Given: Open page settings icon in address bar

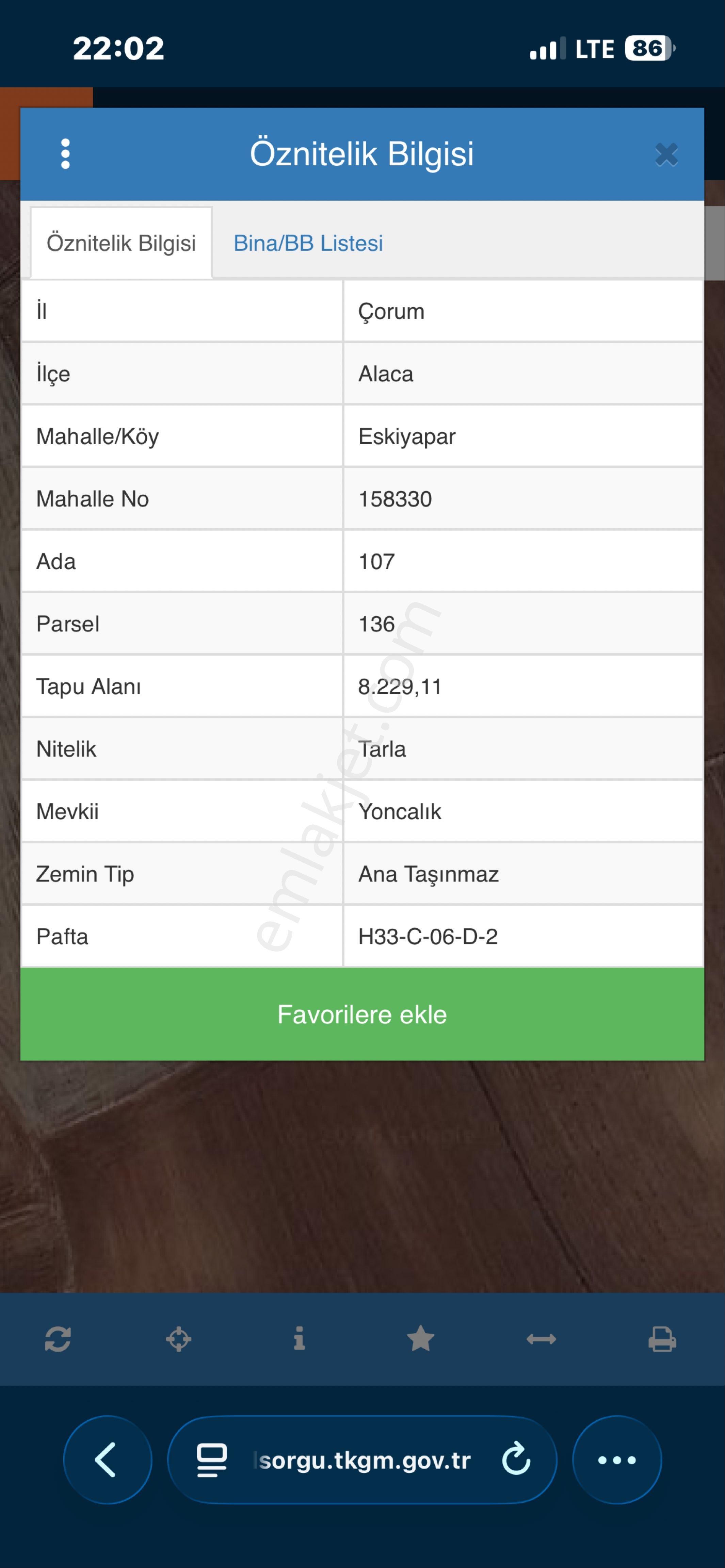Looking at the screenshot, I should 211,1460.
